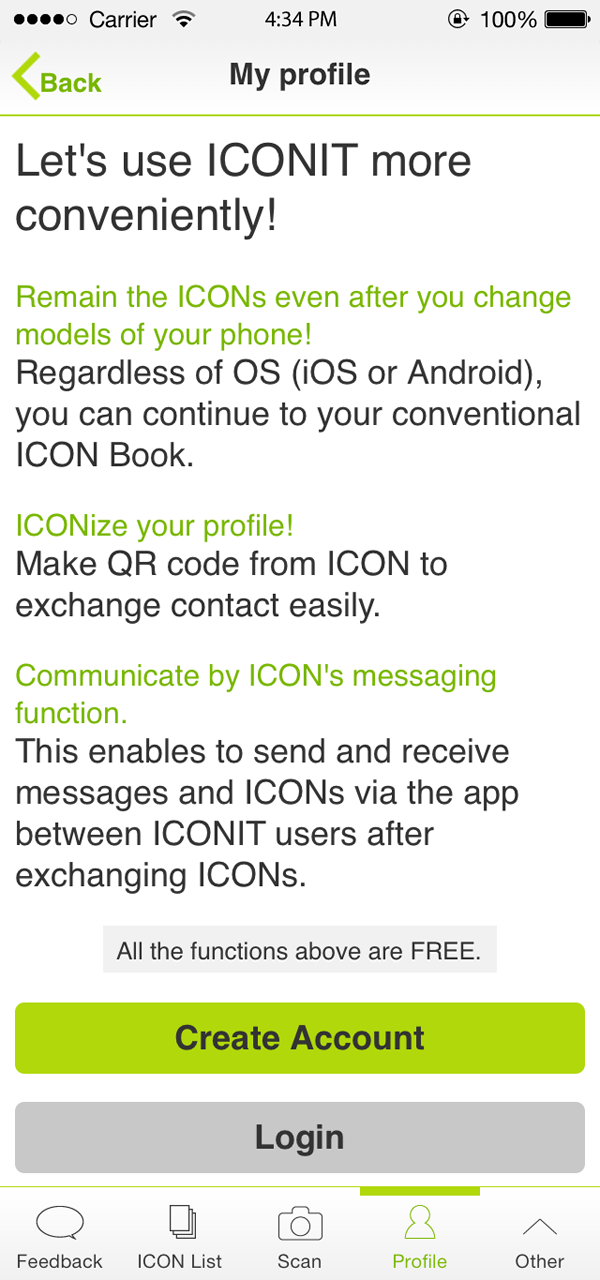Open the Scan tab
Screen dimensions: 600x1280
tap(300, 1235)
